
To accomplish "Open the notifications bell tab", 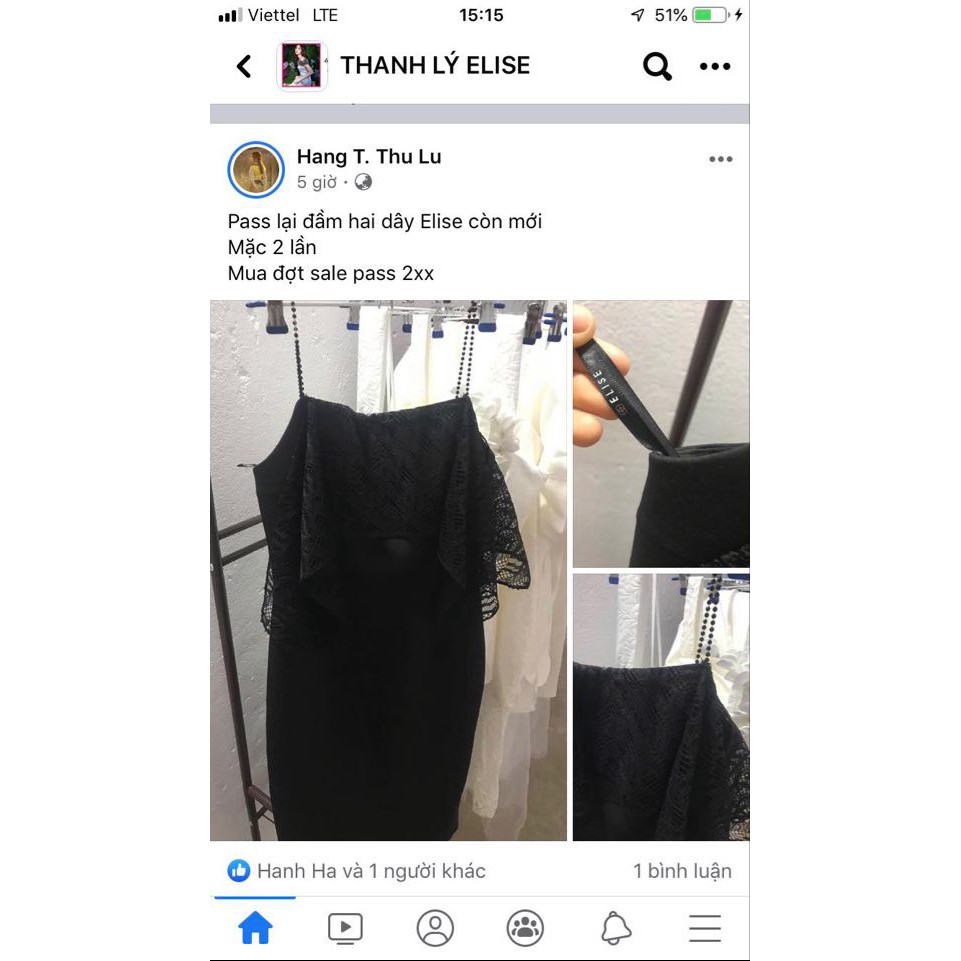I will click(616, 928).
